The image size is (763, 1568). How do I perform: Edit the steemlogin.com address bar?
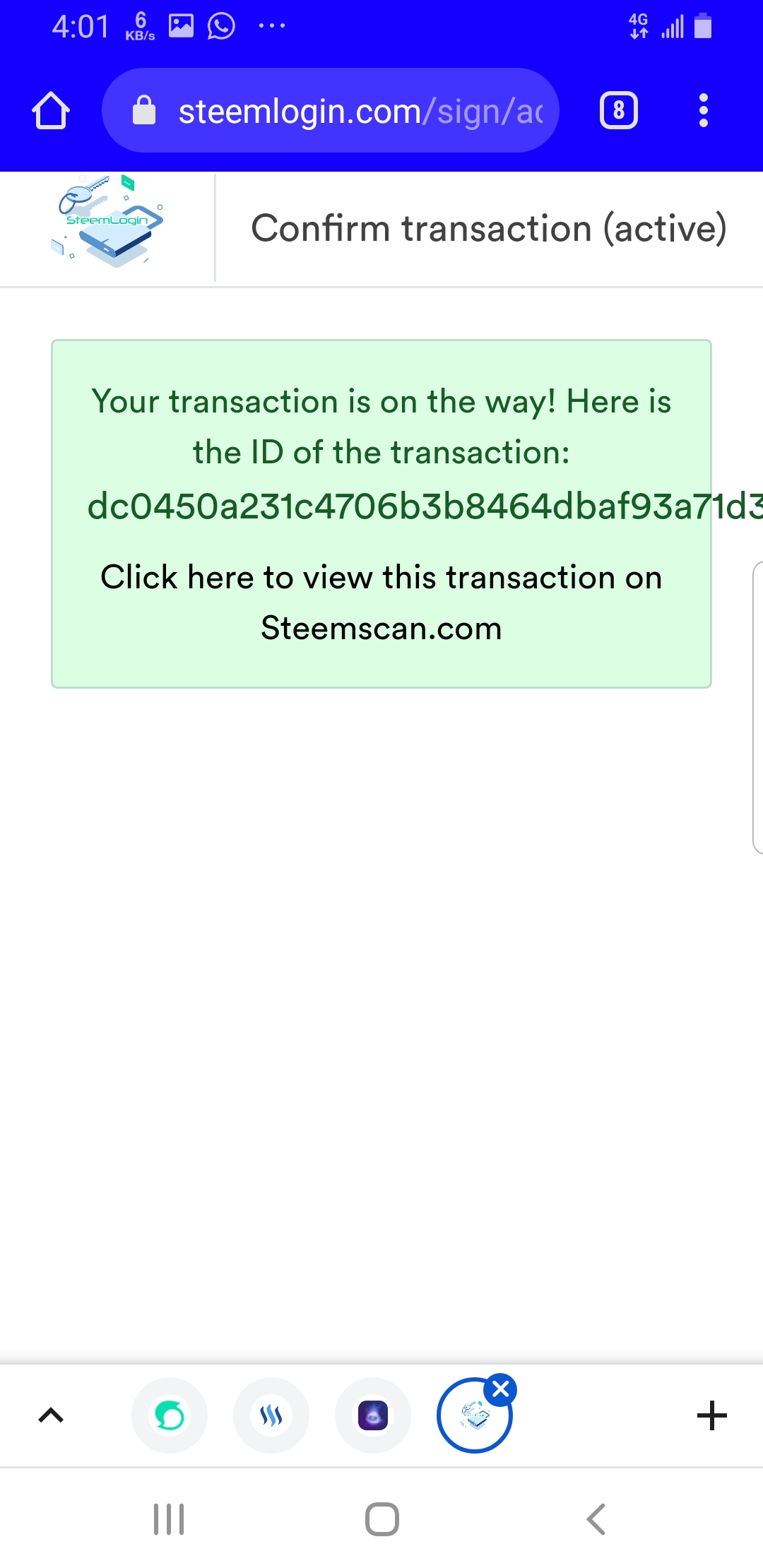[x=331, y=111]
